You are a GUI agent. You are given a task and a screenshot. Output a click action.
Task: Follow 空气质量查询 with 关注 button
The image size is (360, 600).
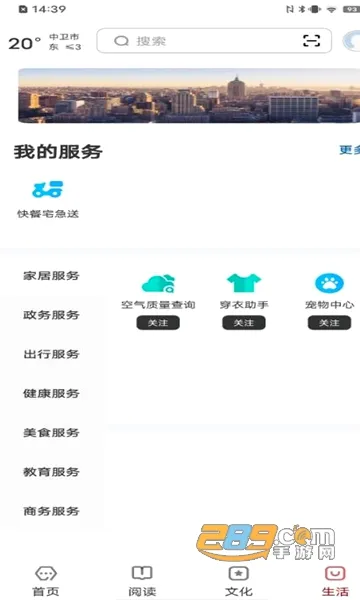point(158,323)
